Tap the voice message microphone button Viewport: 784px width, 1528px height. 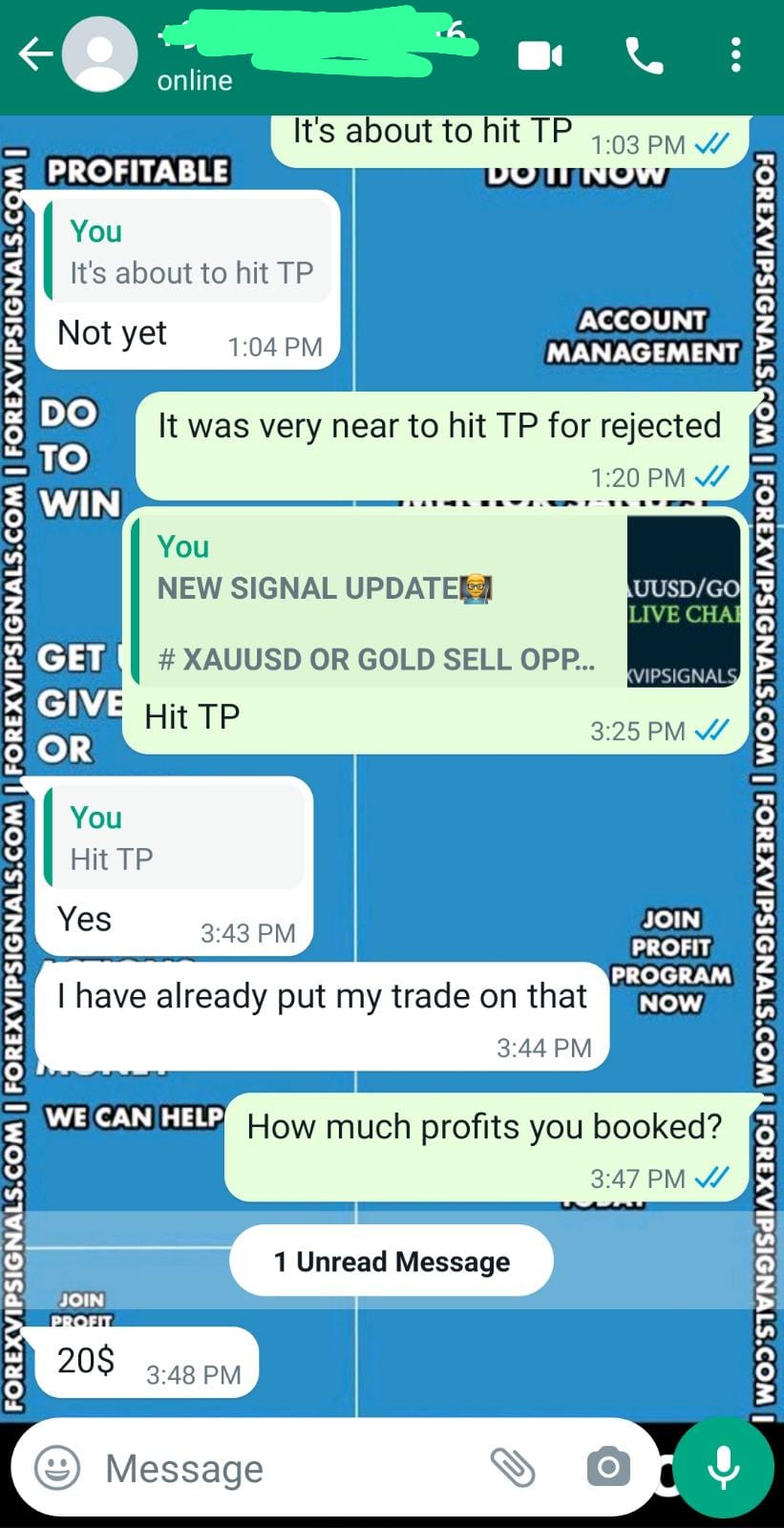[x=723, y=1468]
